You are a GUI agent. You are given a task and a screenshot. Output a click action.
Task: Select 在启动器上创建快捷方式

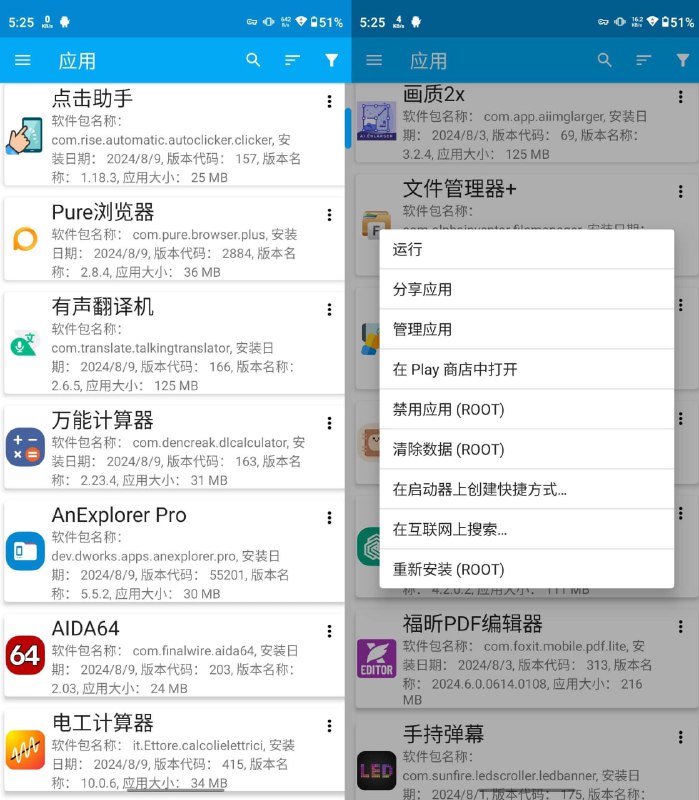526,489
